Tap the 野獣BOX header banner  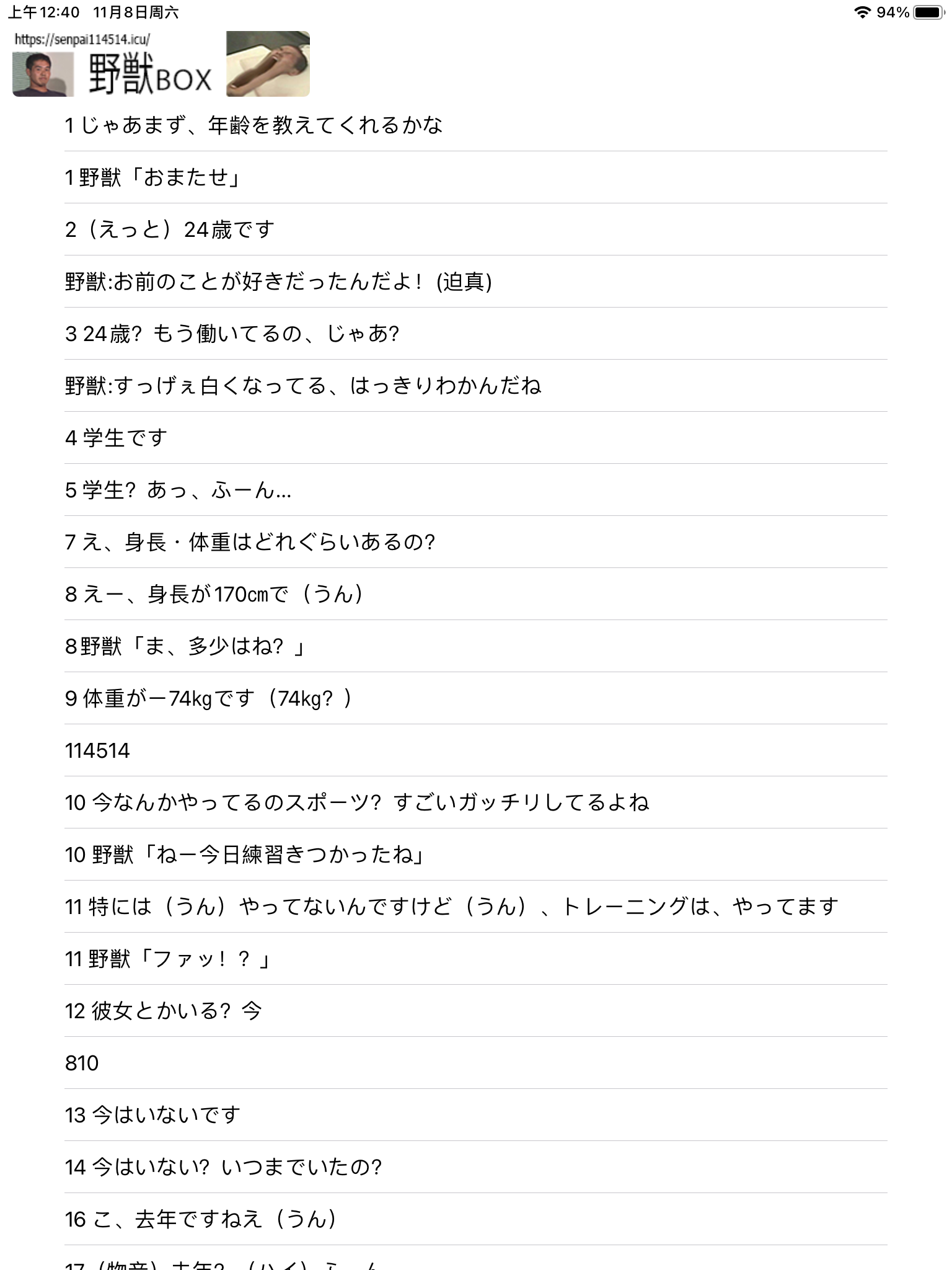[161, 64]
